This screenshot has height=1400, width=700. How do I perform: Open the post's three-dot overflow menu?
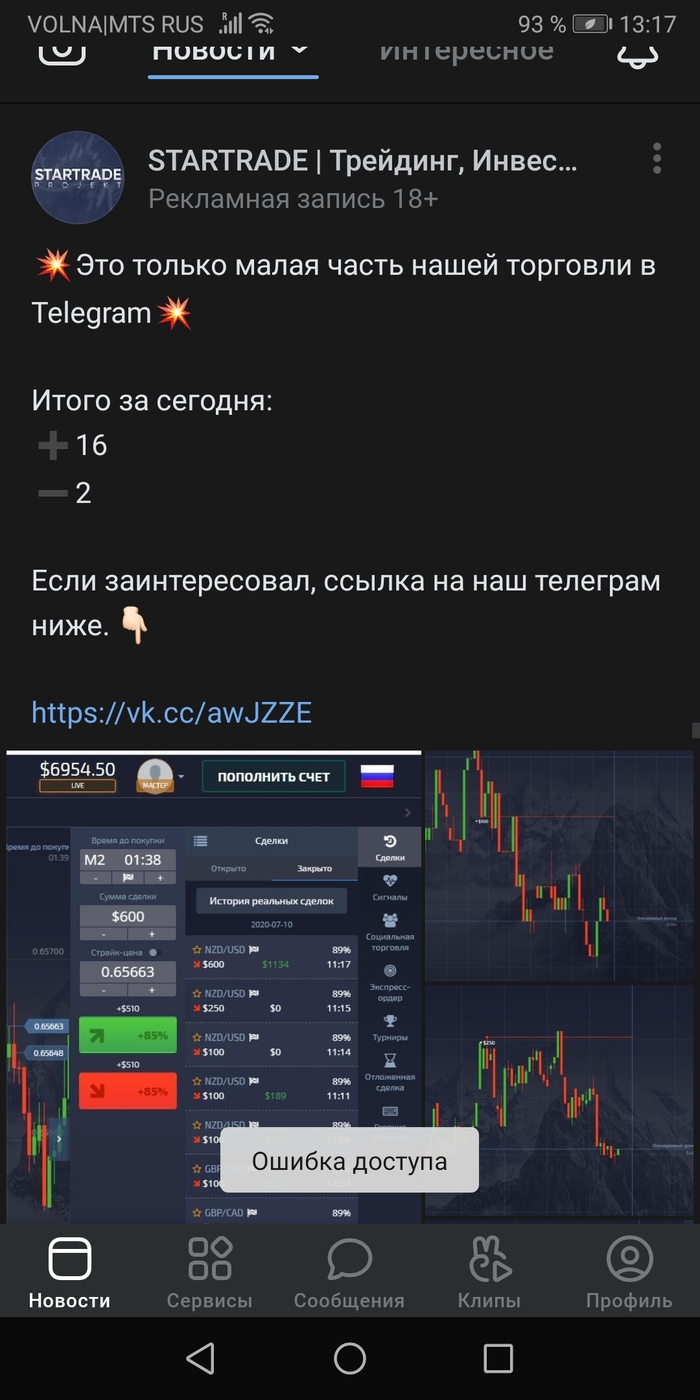click(x=657, y=159)
